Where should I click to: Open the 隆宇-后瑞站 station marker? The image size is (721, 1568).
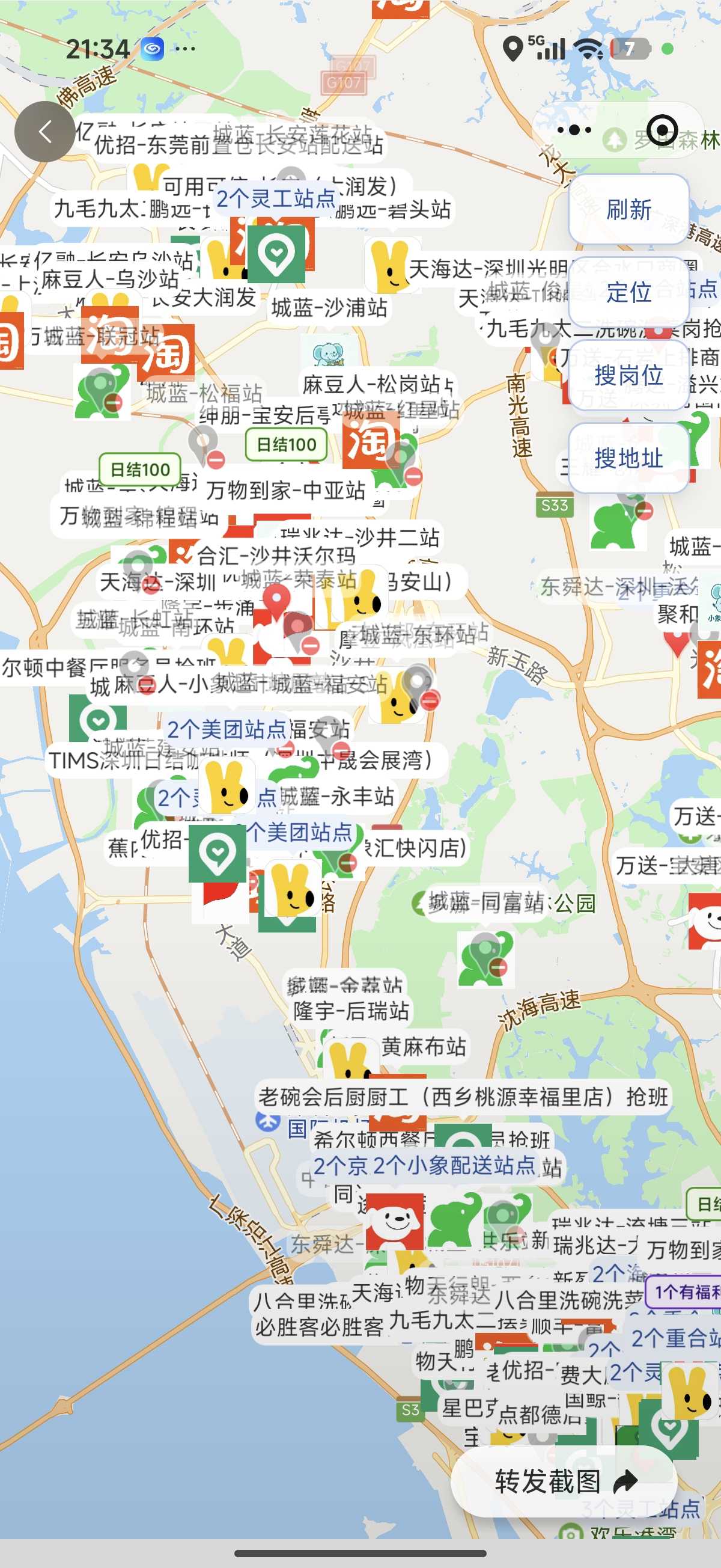(351, 1011)
